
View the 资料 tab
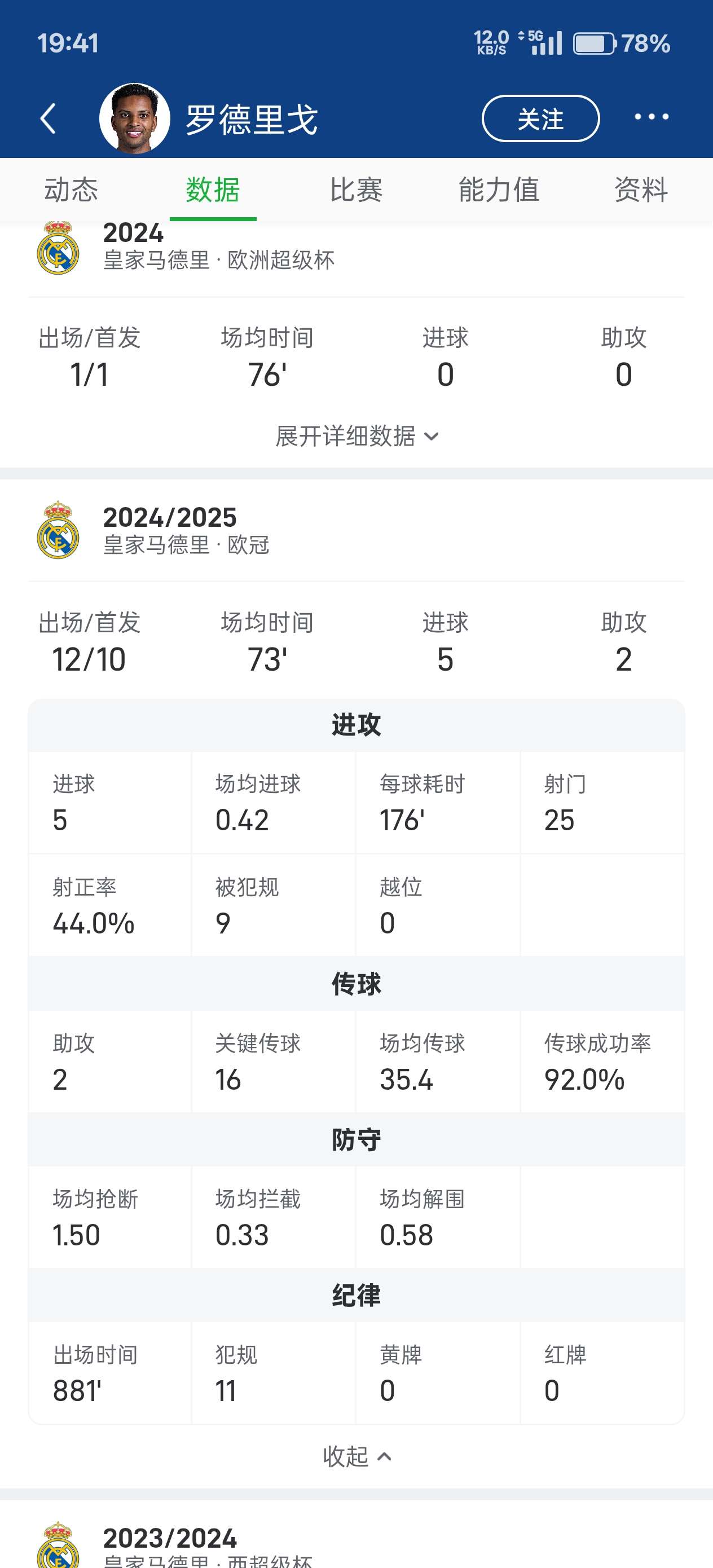(x=641, y=190)
